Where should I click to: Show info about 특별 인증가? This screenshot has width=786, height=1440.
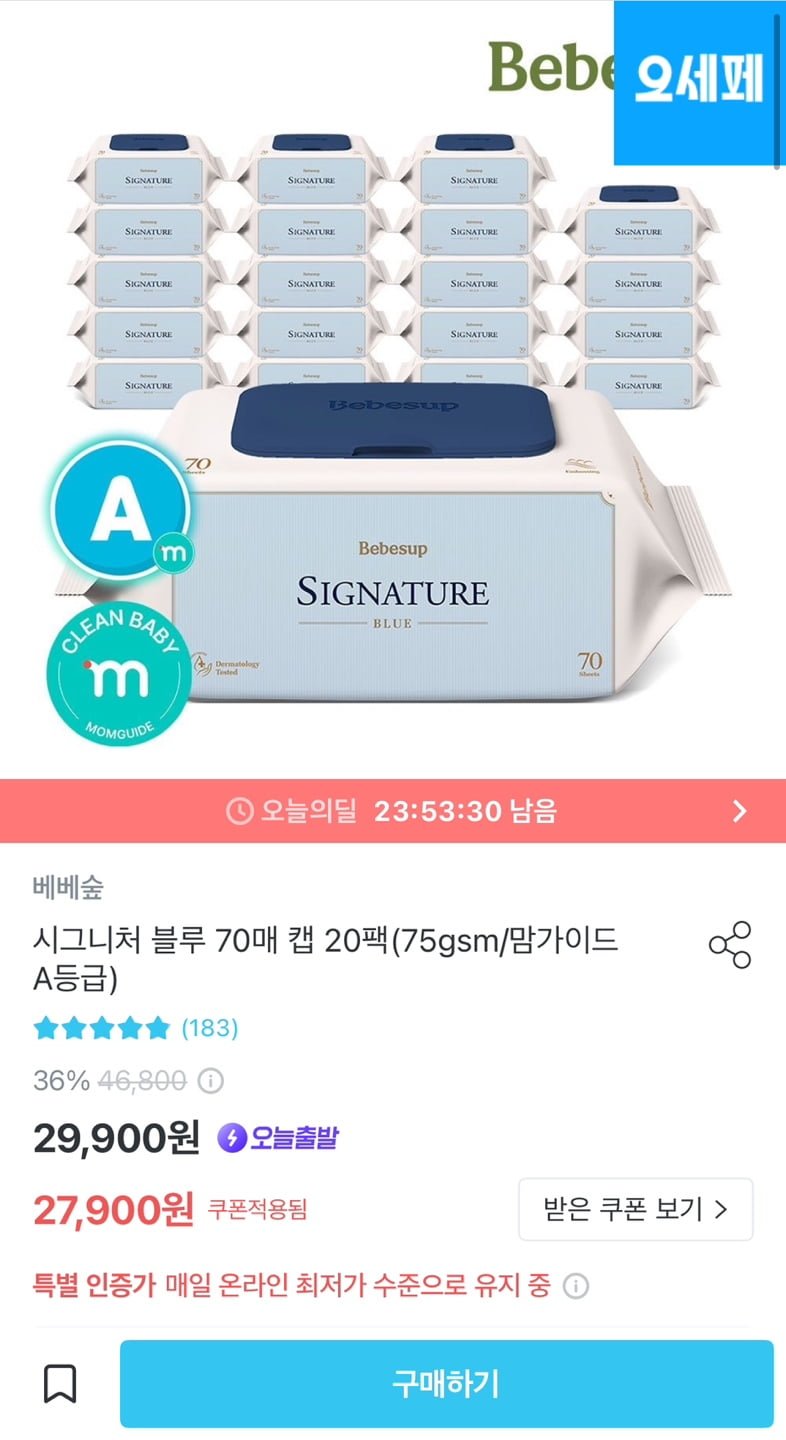pos(576,1286)
